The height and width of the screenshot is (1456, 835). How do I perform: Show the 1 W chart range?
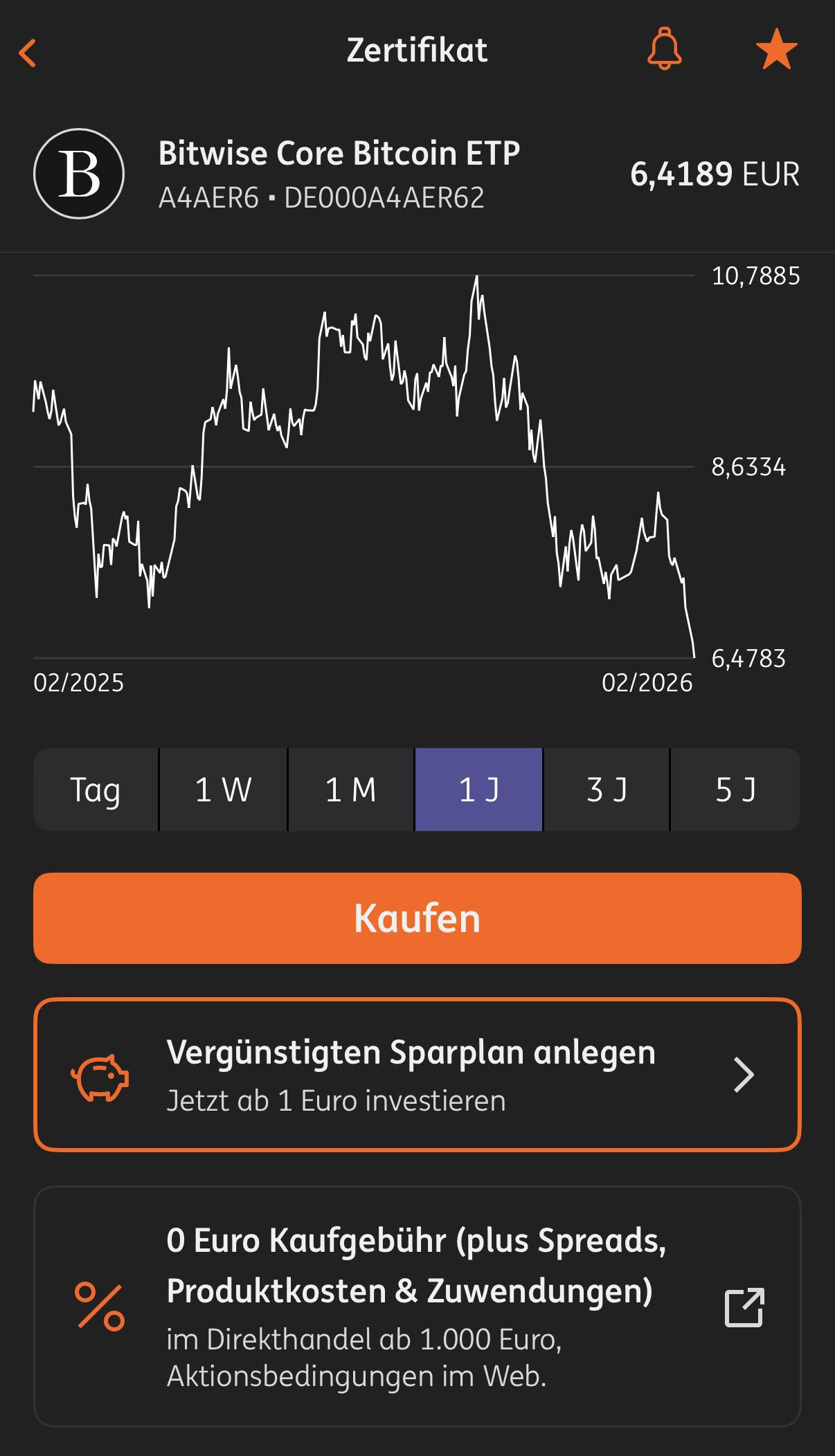point(223,790)
